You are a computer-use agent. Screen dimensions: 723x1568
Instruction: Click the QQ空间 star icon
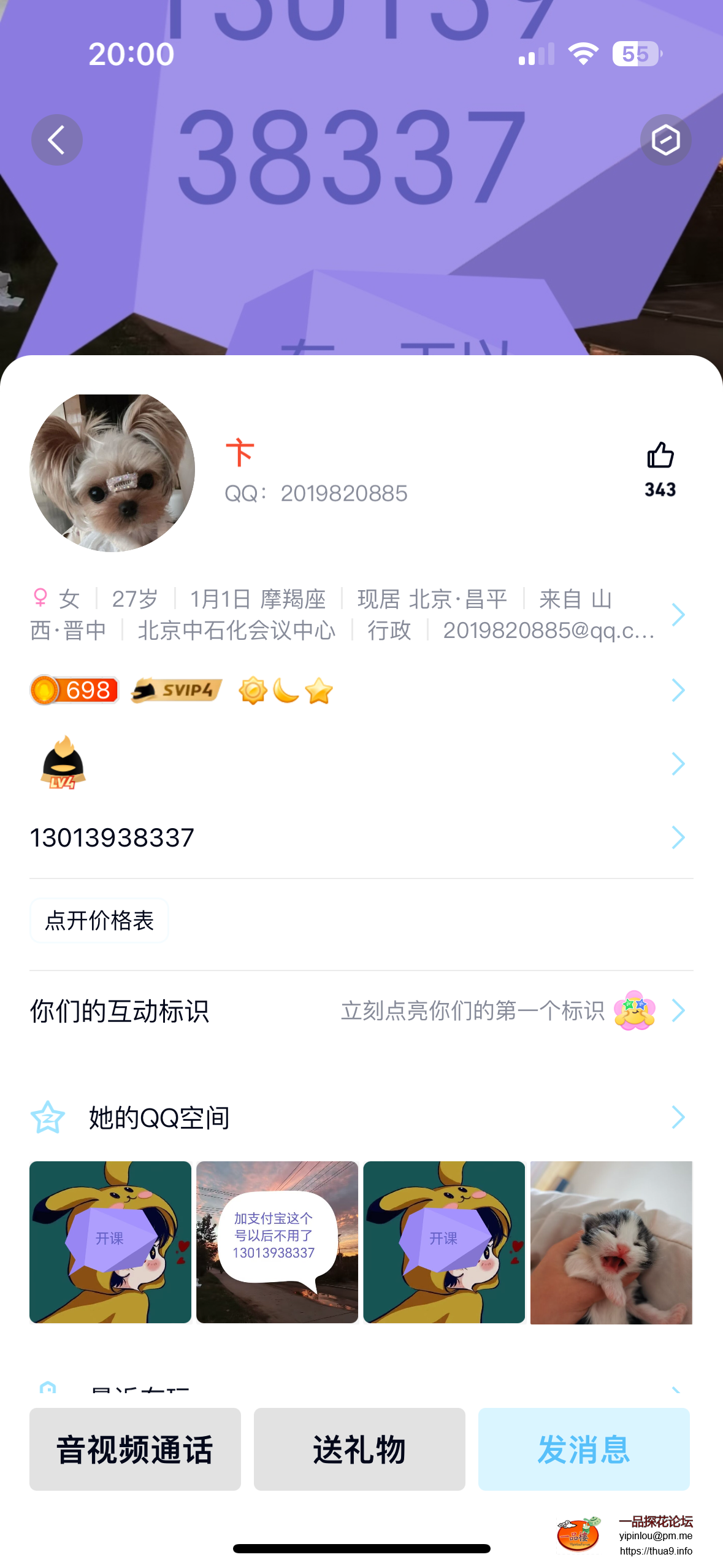click(x=47, y=1116)
